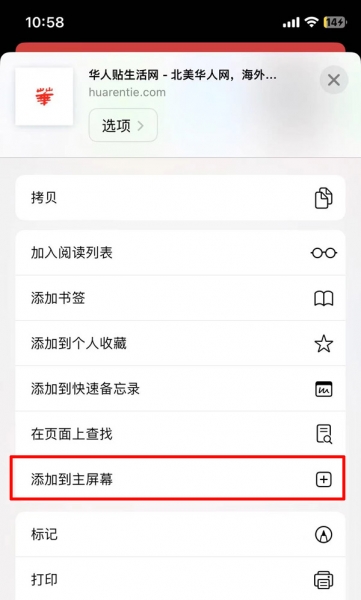Image resolution: width=361 pixels, height=600 pixels.
Task: Open 在页面上查找 to search the page
Action: click(x=180, y=434)
